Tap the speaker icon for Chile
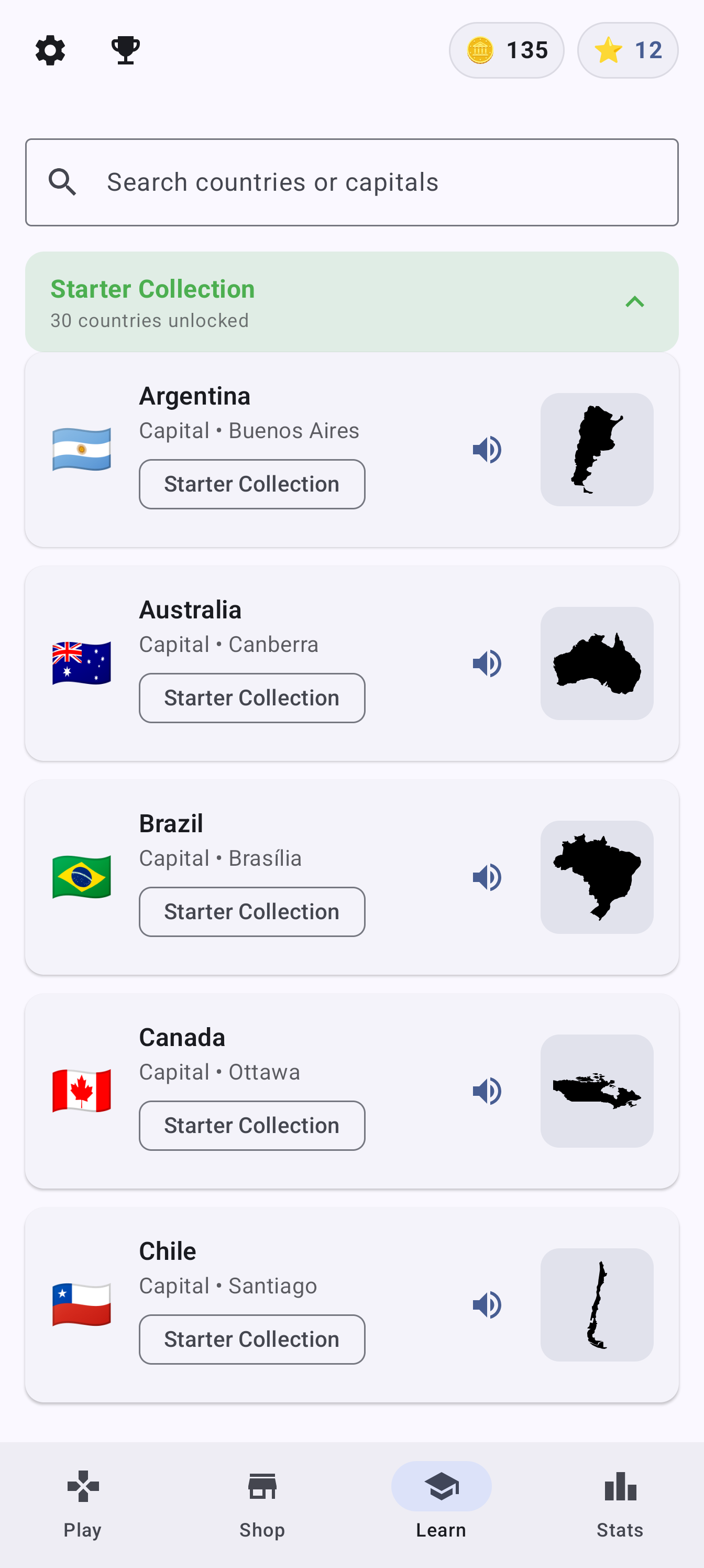Screen dimensions: 704x1568 coord(487,1304)
